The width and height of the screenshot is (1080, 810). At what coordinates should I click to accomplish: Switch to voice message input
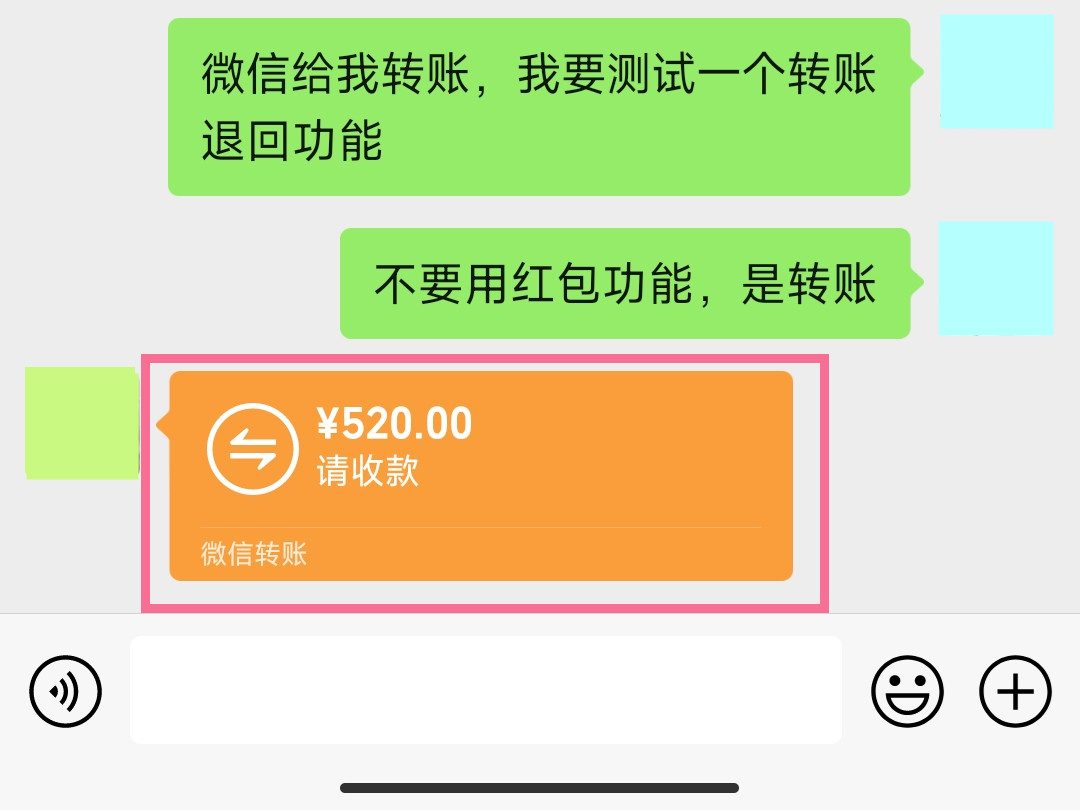[66, 690]
